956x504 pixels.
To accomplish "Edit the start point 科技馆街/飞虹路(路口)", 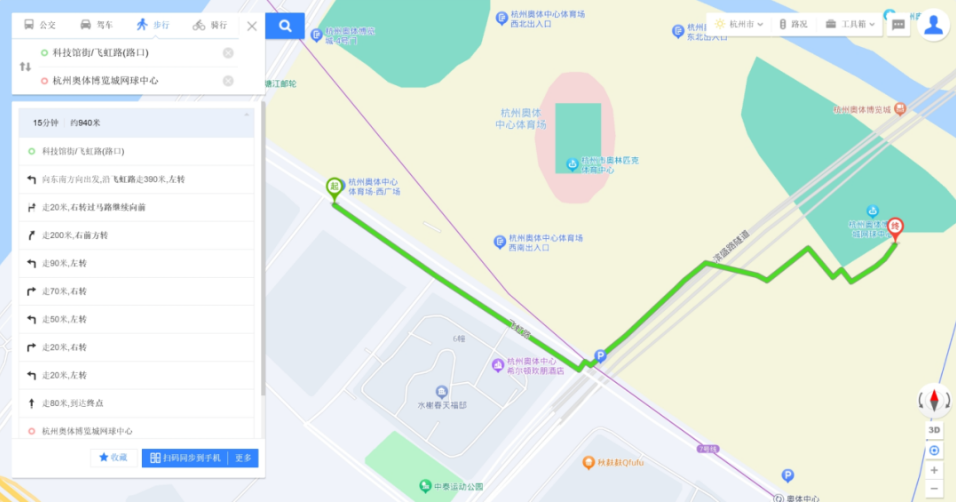I will pos(120,53).
